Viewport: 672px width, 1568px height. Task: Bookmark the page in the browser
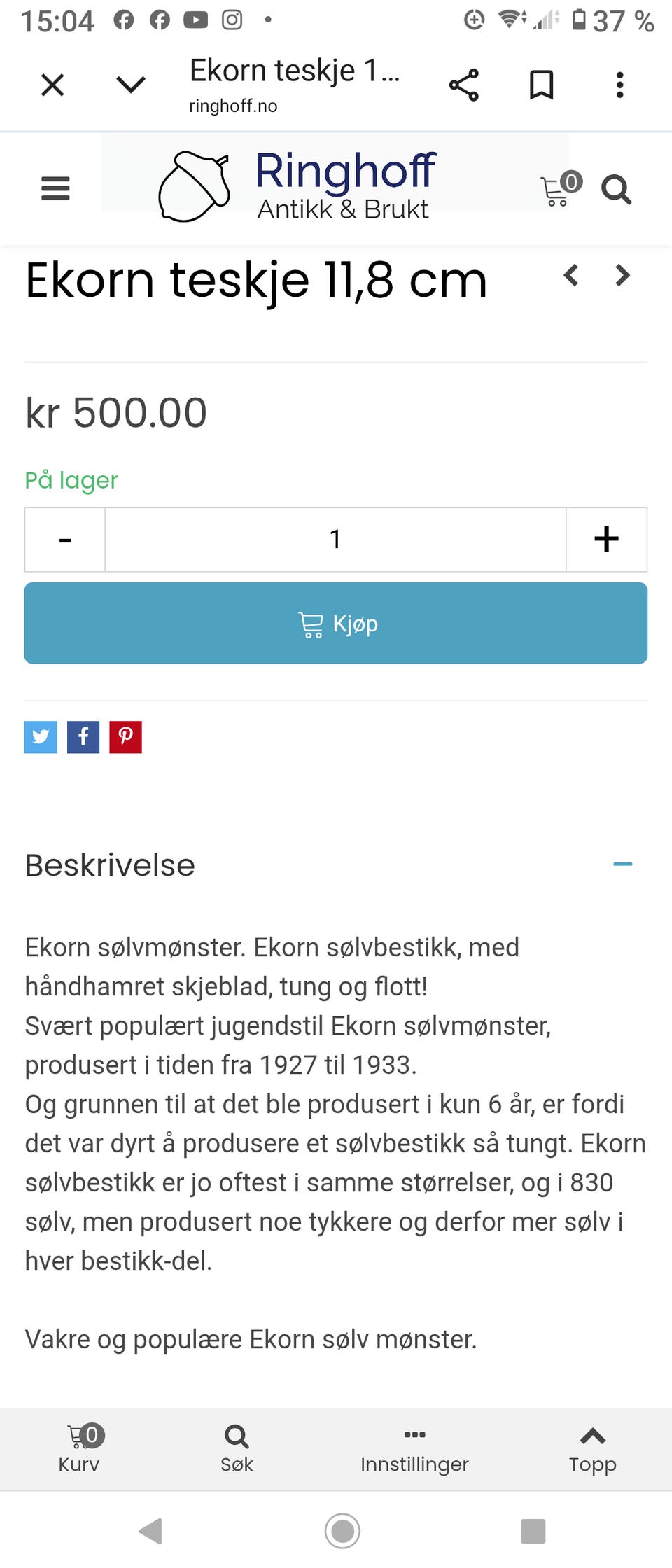542,84
